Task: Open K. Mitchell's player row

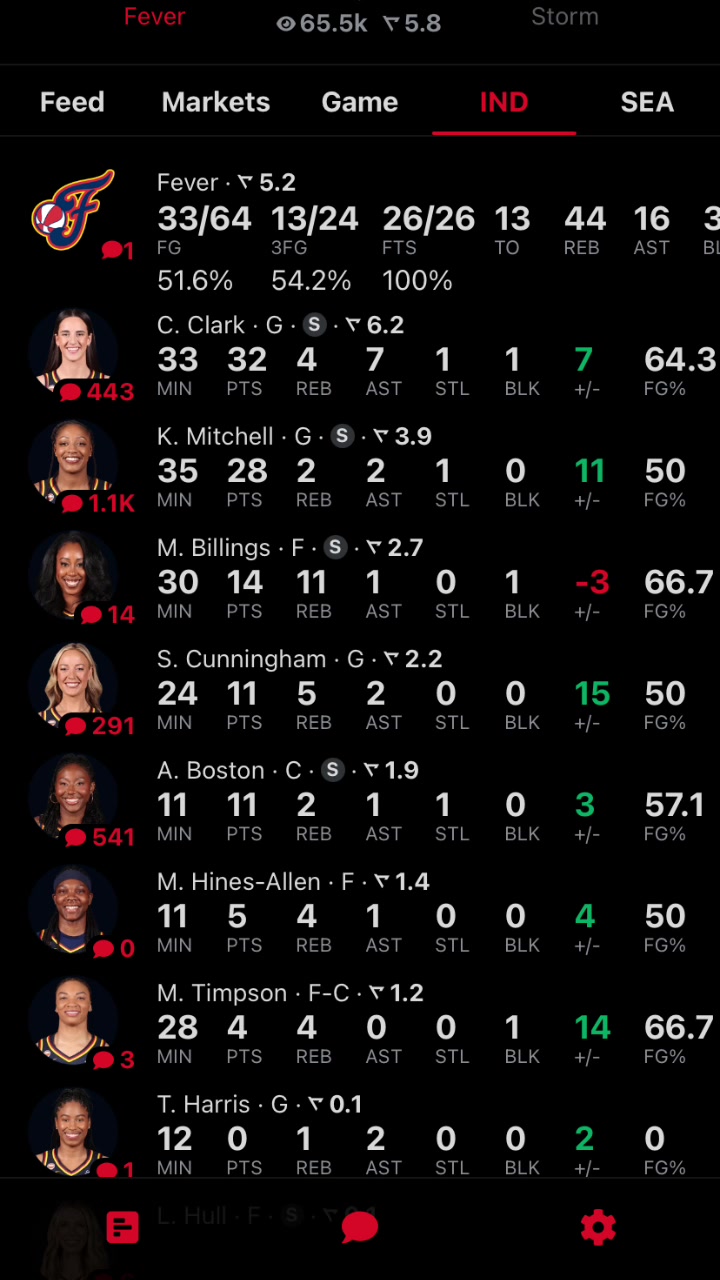Action: coord(360,468)
